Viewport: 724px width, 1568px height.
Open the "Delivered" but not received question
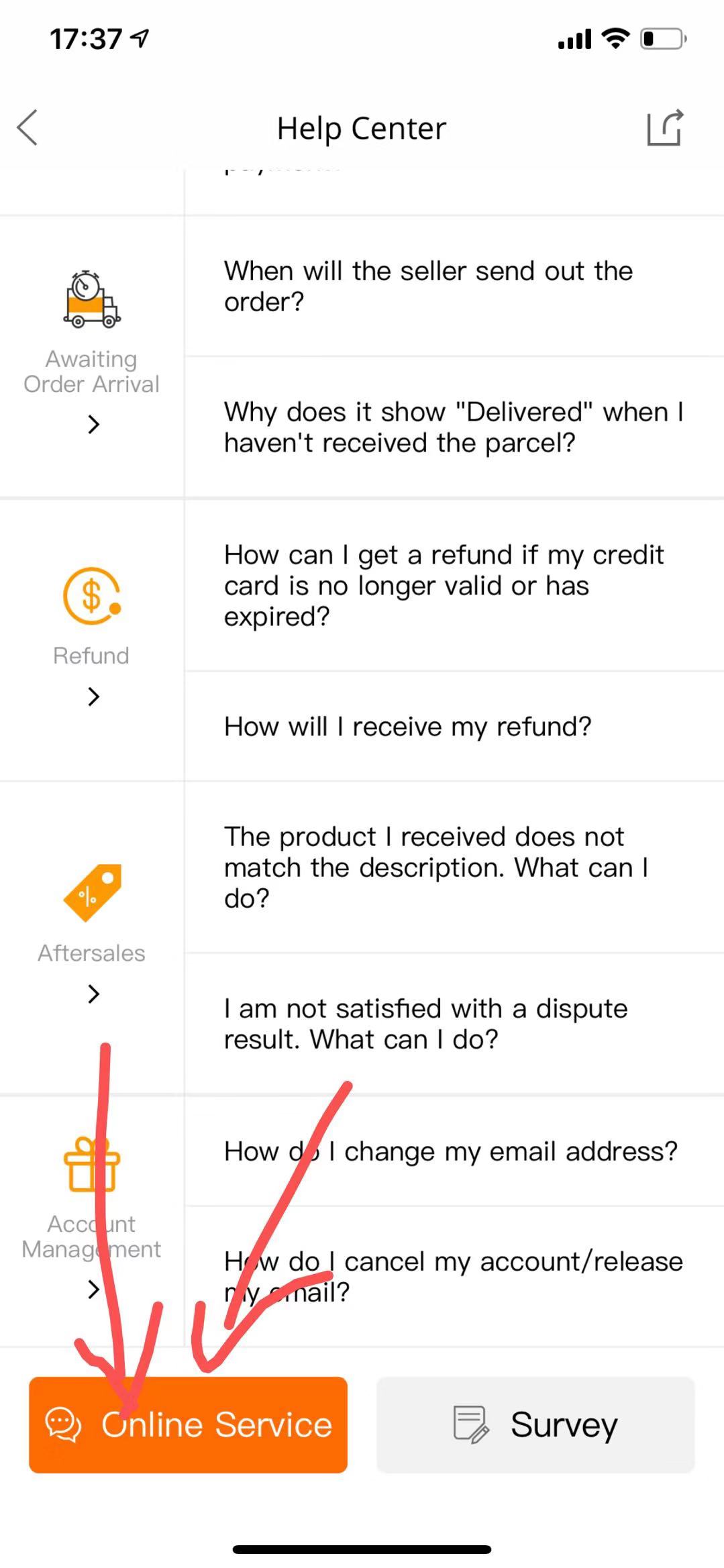point(454,427)
